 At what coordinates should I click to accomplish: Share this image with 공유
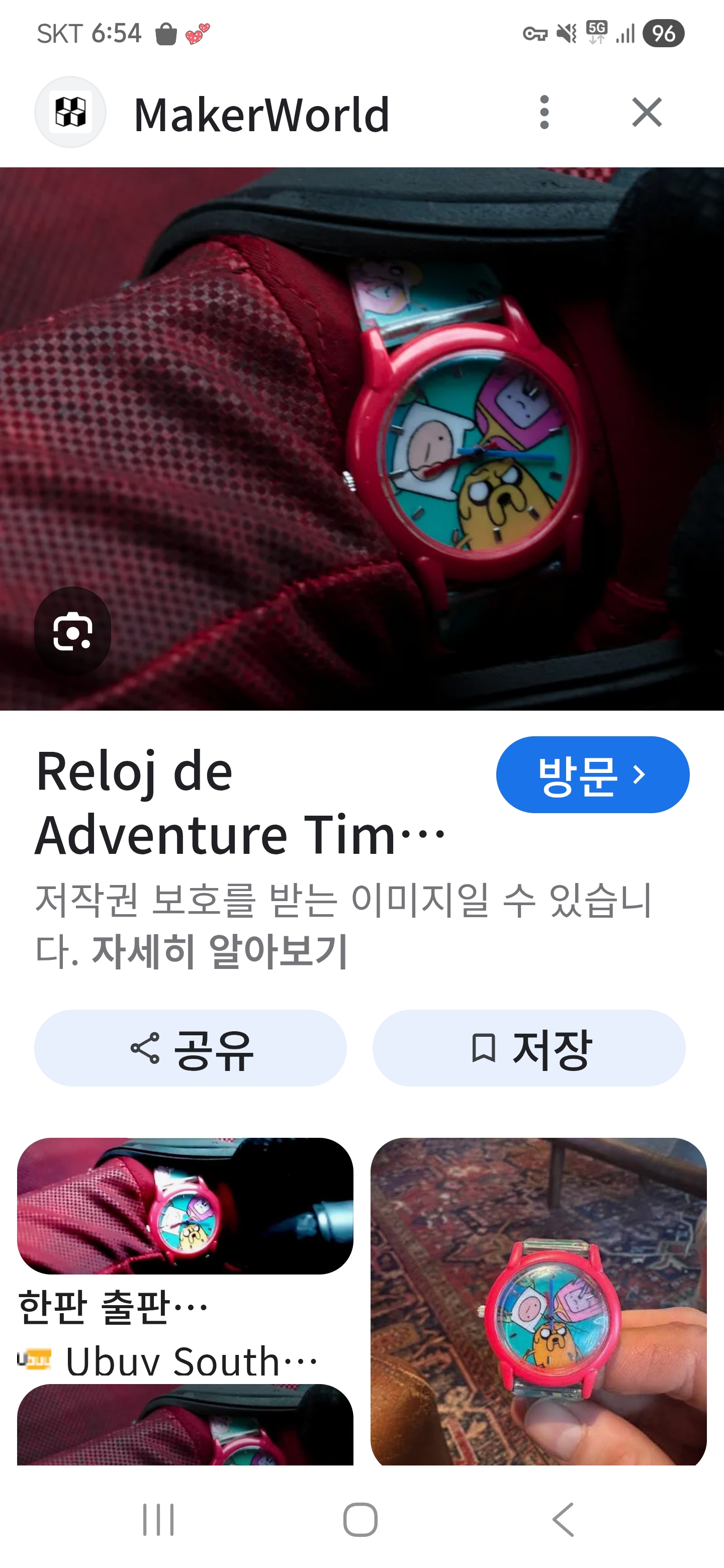click(191, 1048)
